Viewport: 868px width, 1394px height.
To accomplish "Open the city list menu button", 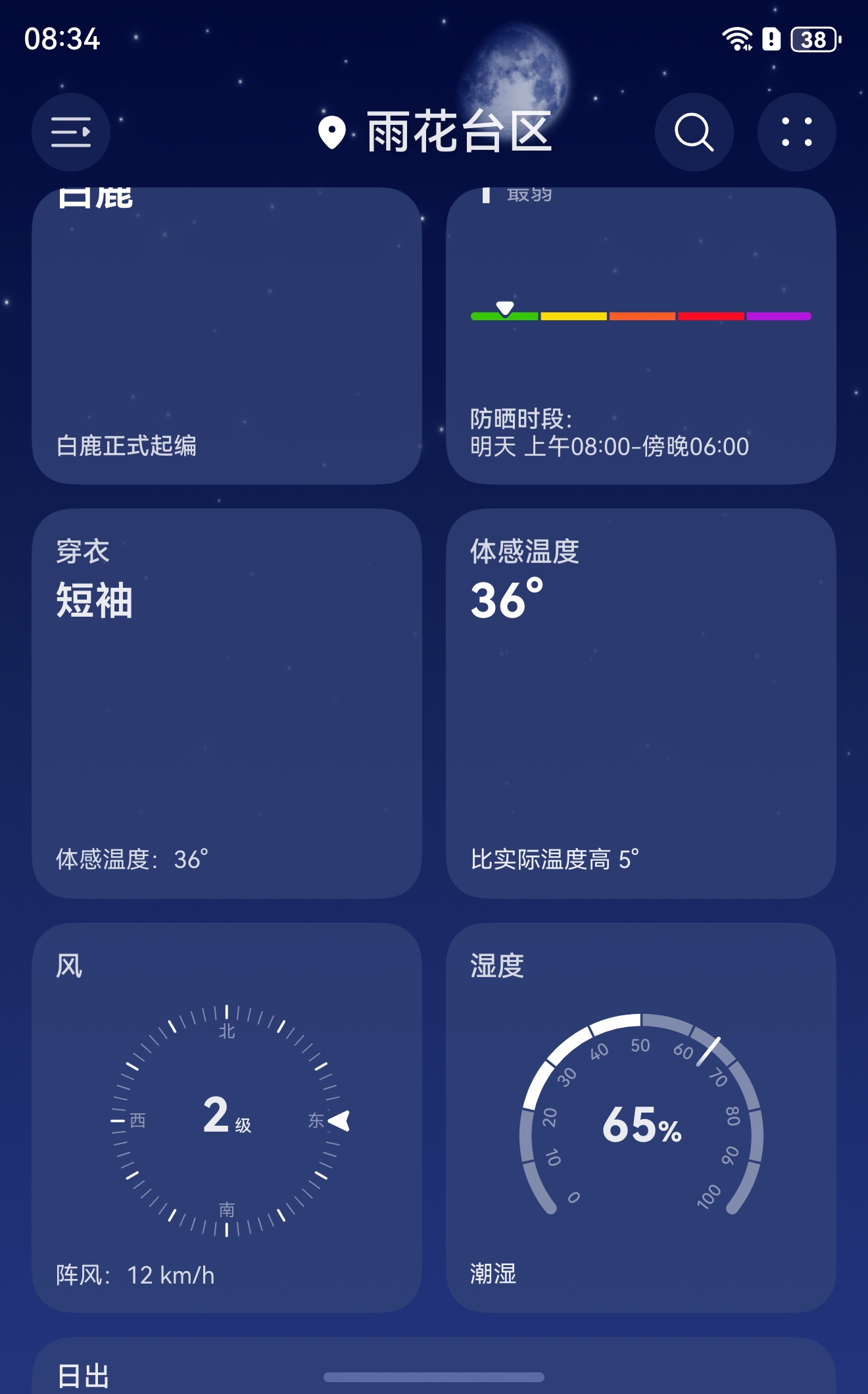I will click(x=71, y=132).
